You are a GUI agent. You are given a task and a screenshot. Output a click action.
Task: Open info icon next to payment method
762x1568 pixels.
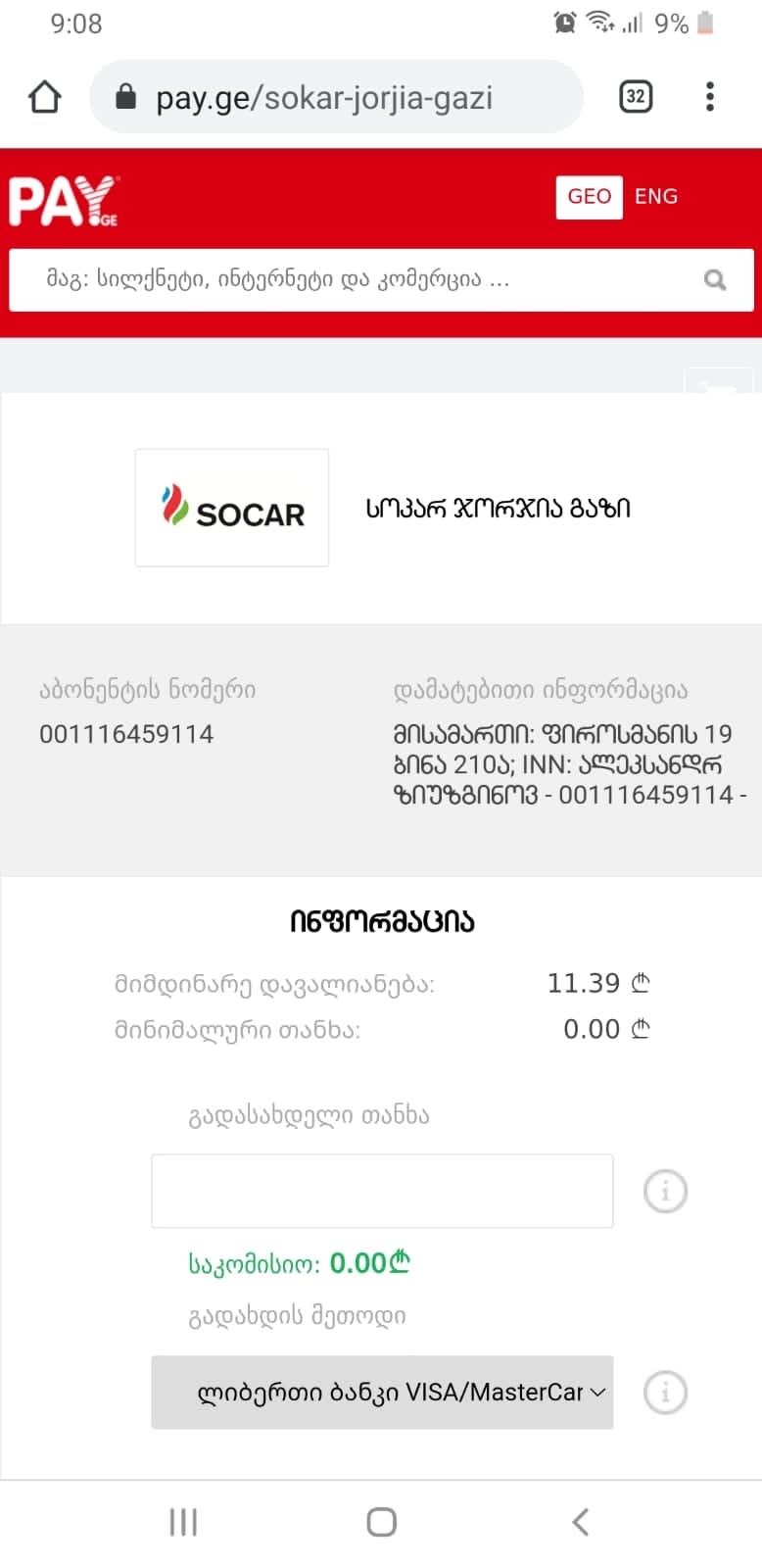[x=665, y=1393]
